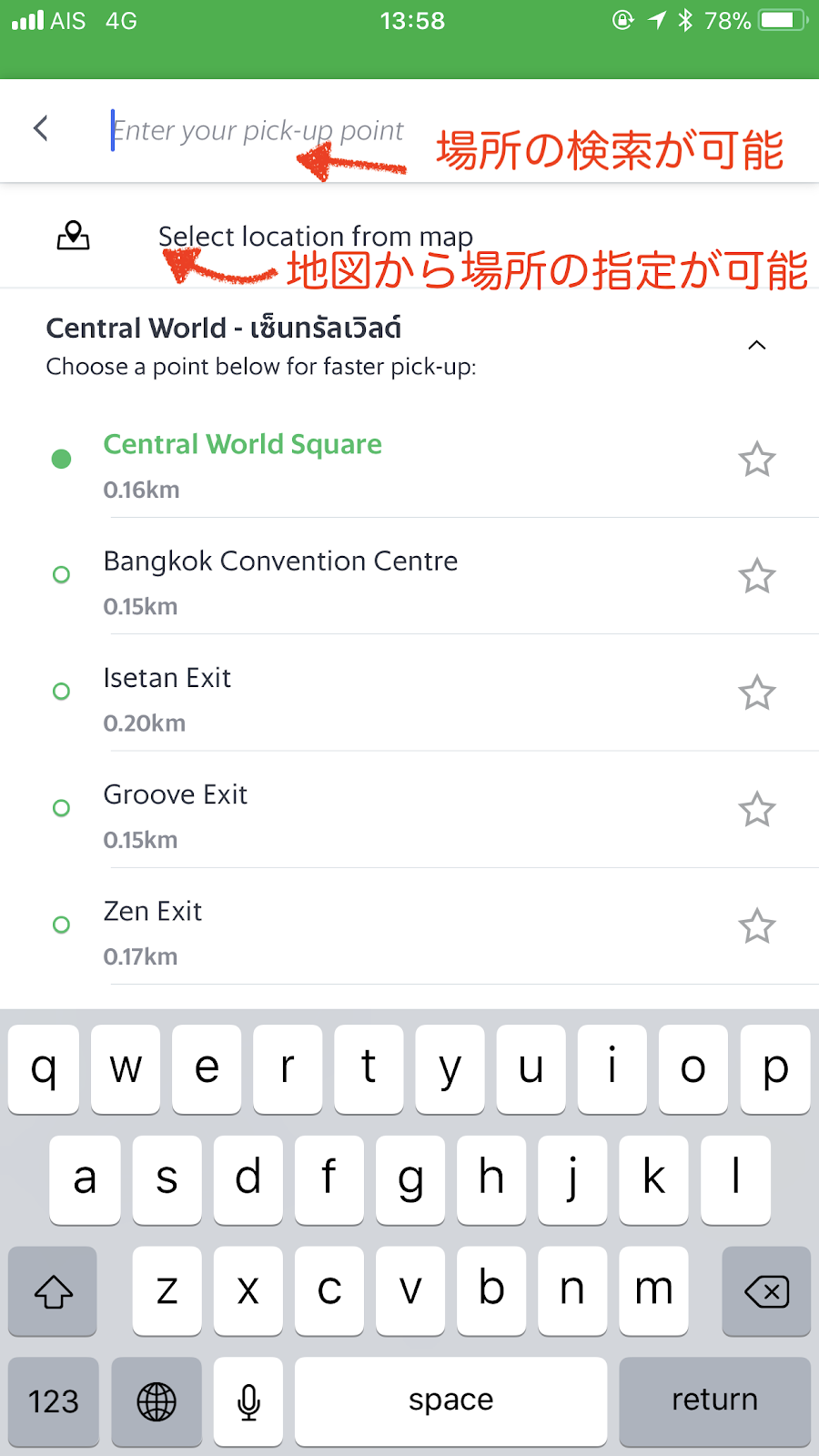Star Bangkok Convention Centre as favorite
819x1456 pixels.
[x=756, y=576]
